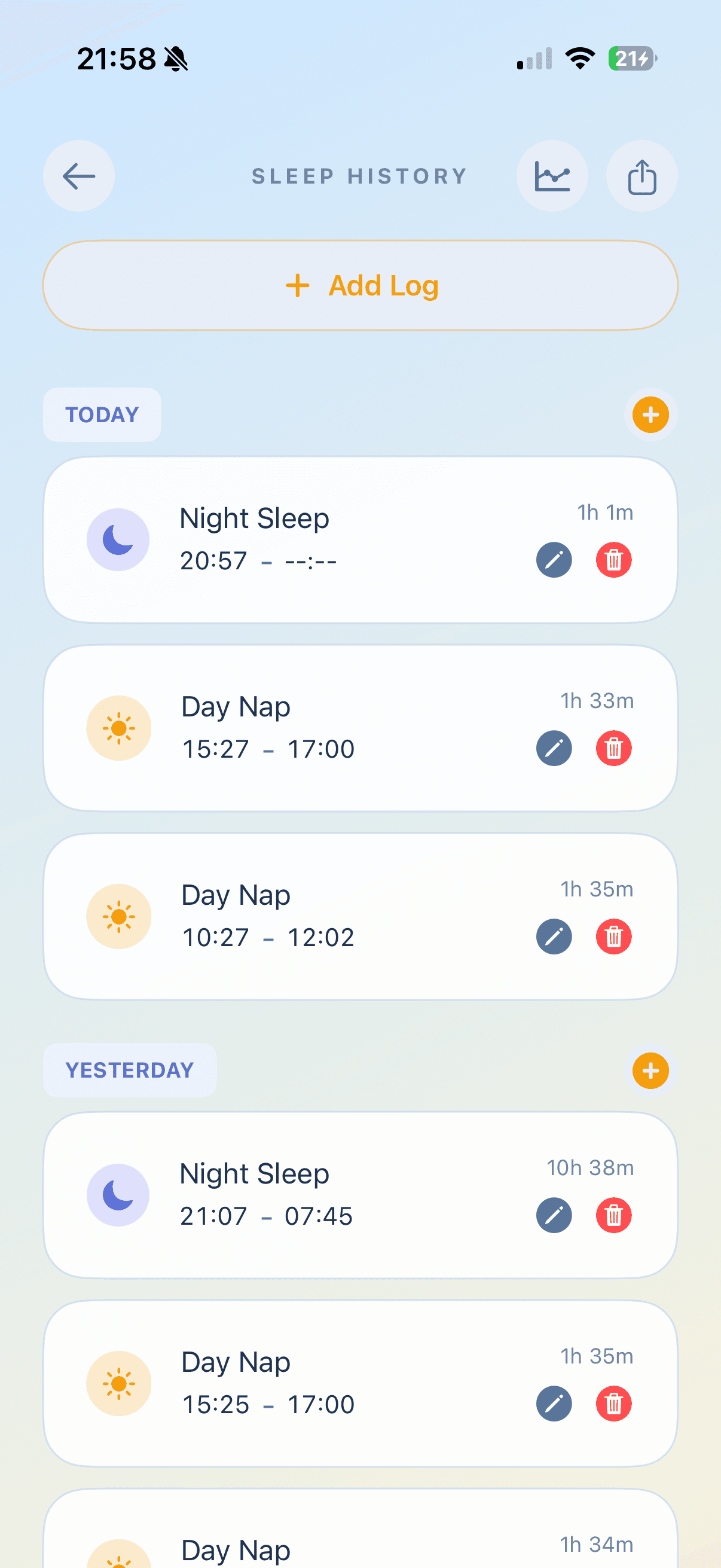
Task: Edit today's Night Sleep entry
Action: point(554,560)
